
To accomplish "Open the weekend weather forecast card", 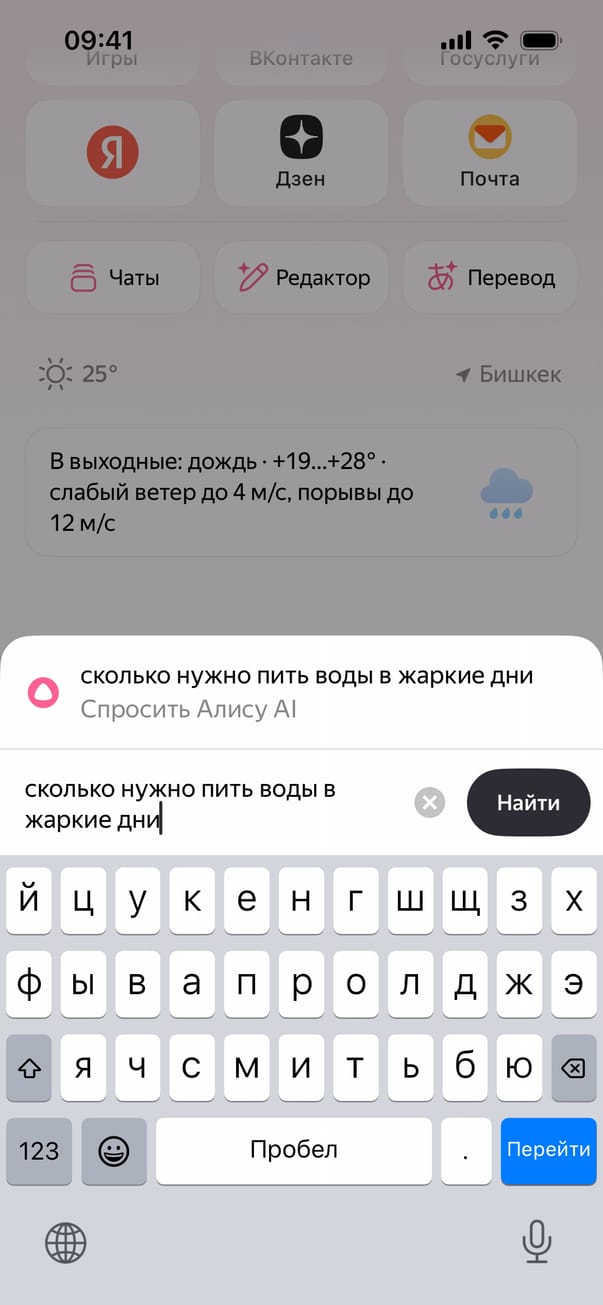I will click(x=301, y=492).
